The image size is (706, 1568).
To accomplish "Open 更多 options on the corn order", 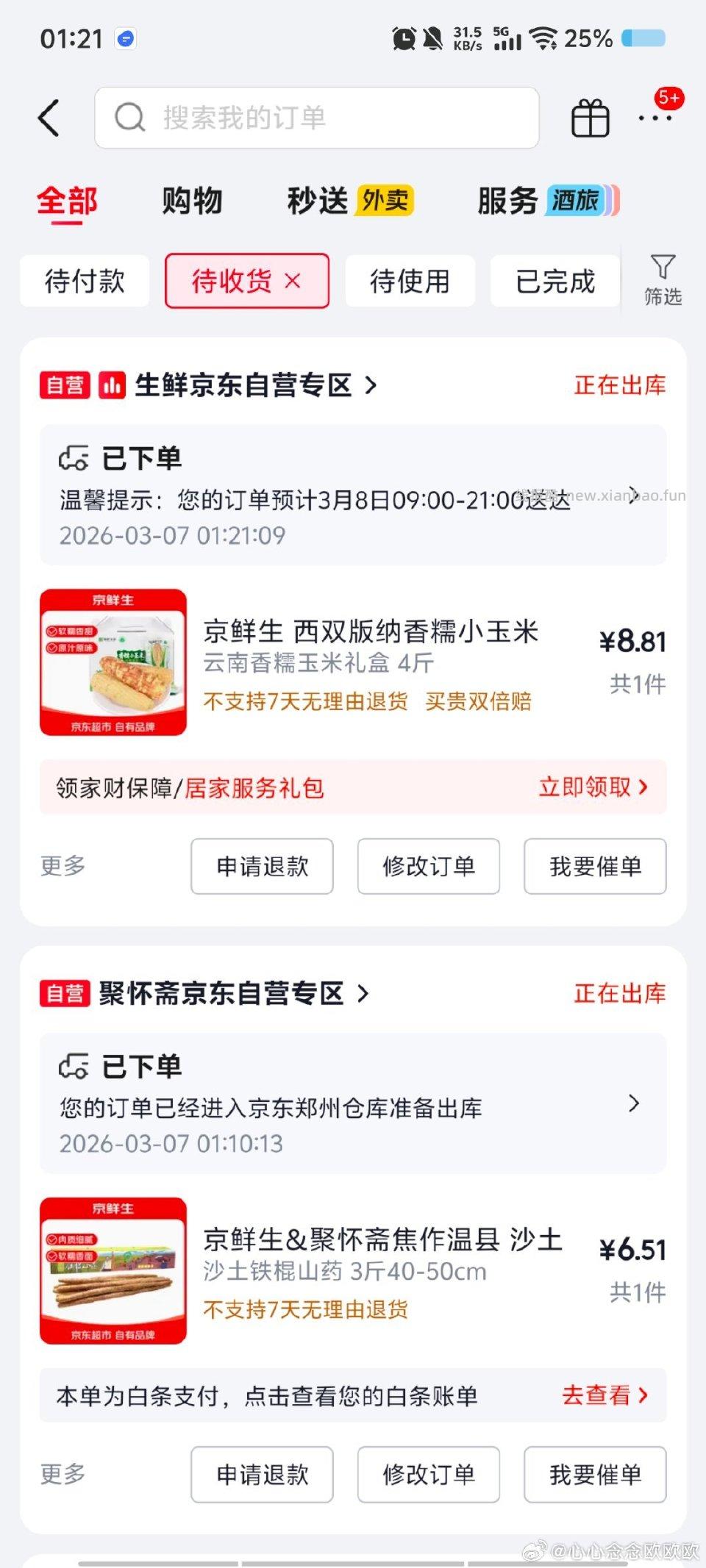I will click(x=62, y=867).
